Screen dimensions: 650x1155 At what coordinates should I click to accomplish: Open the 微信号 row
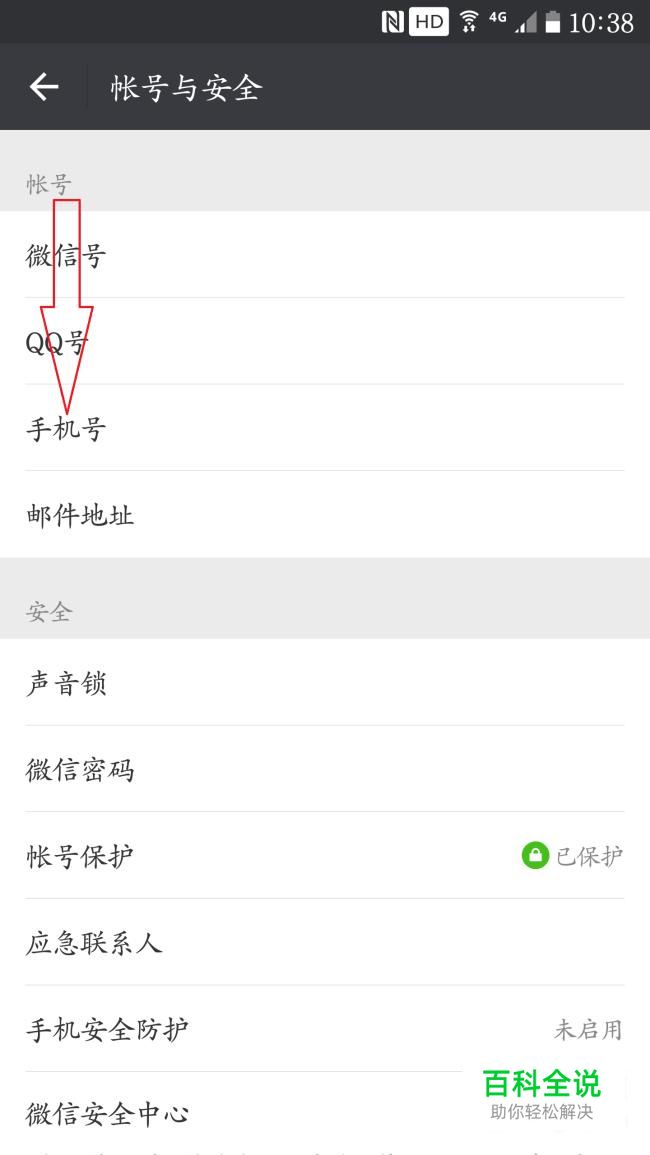click(325, 255)
